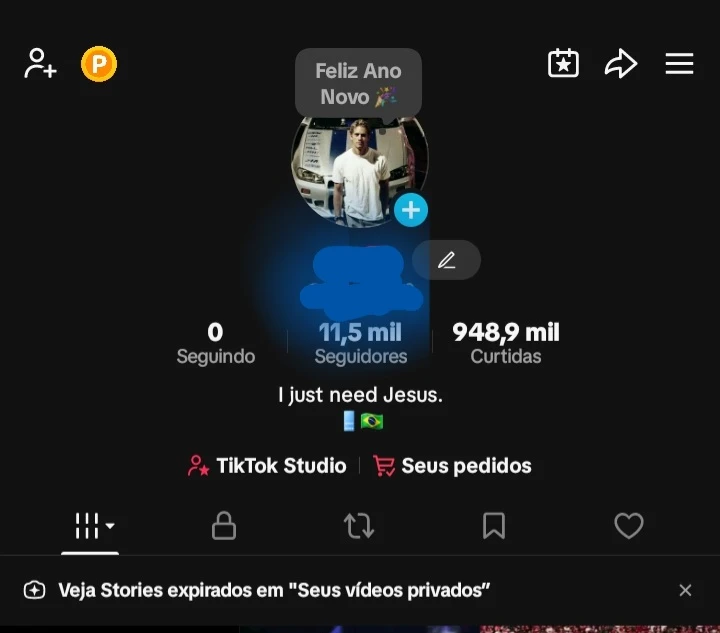Open the calendar star events icon
Screen dimensions: 720x633
(564, 65)
